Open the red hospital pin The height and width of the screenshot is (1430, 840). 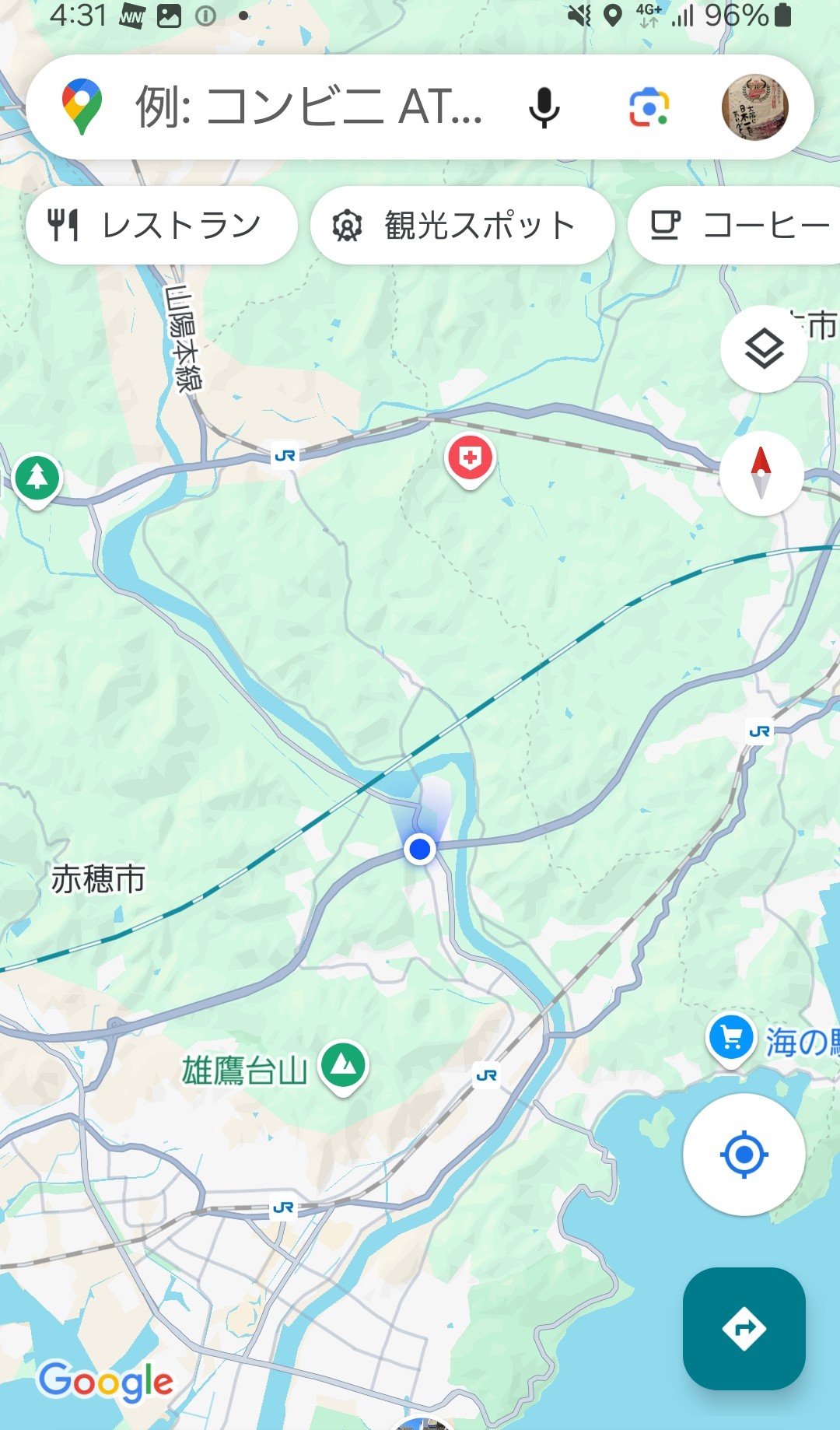point(470,461)
